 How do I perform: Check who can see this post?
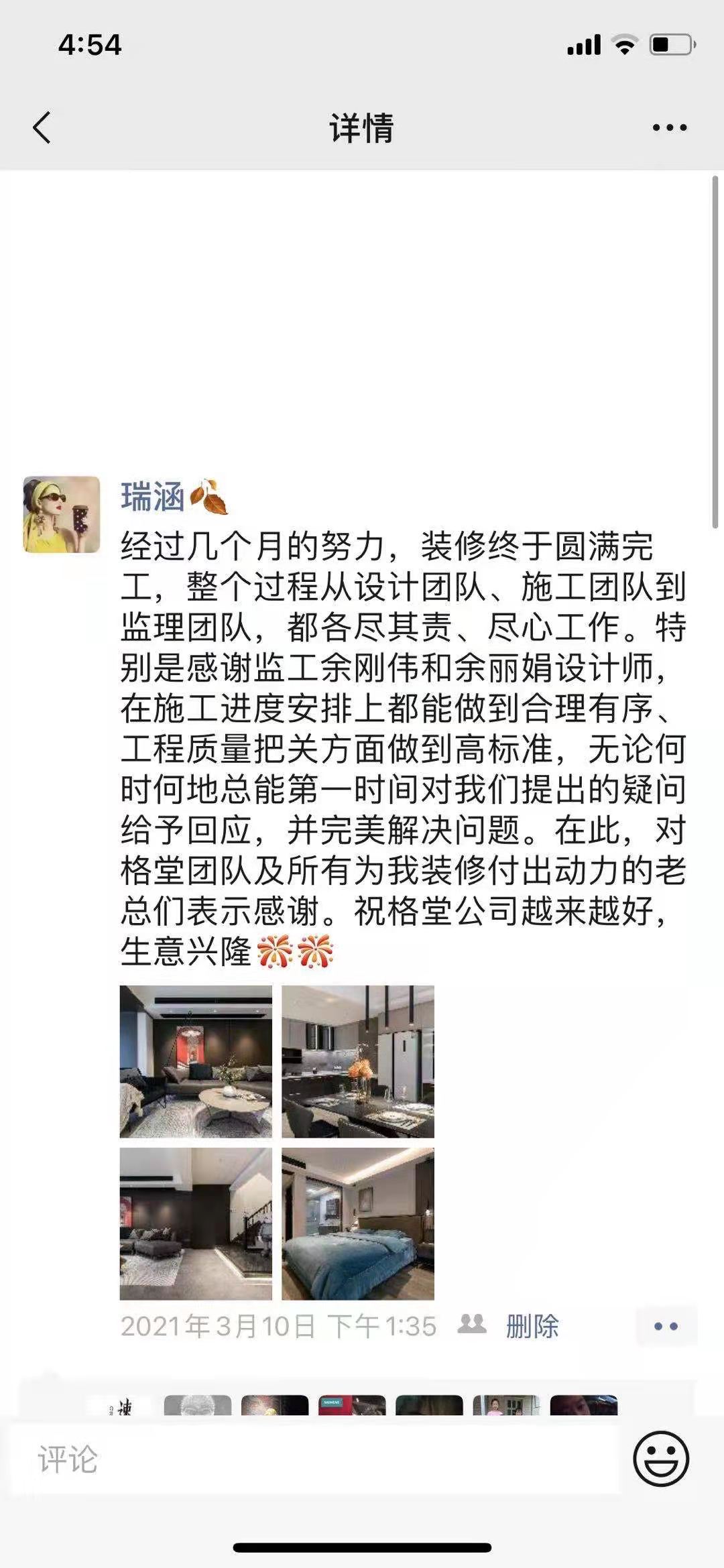[x=472, y=1324]
